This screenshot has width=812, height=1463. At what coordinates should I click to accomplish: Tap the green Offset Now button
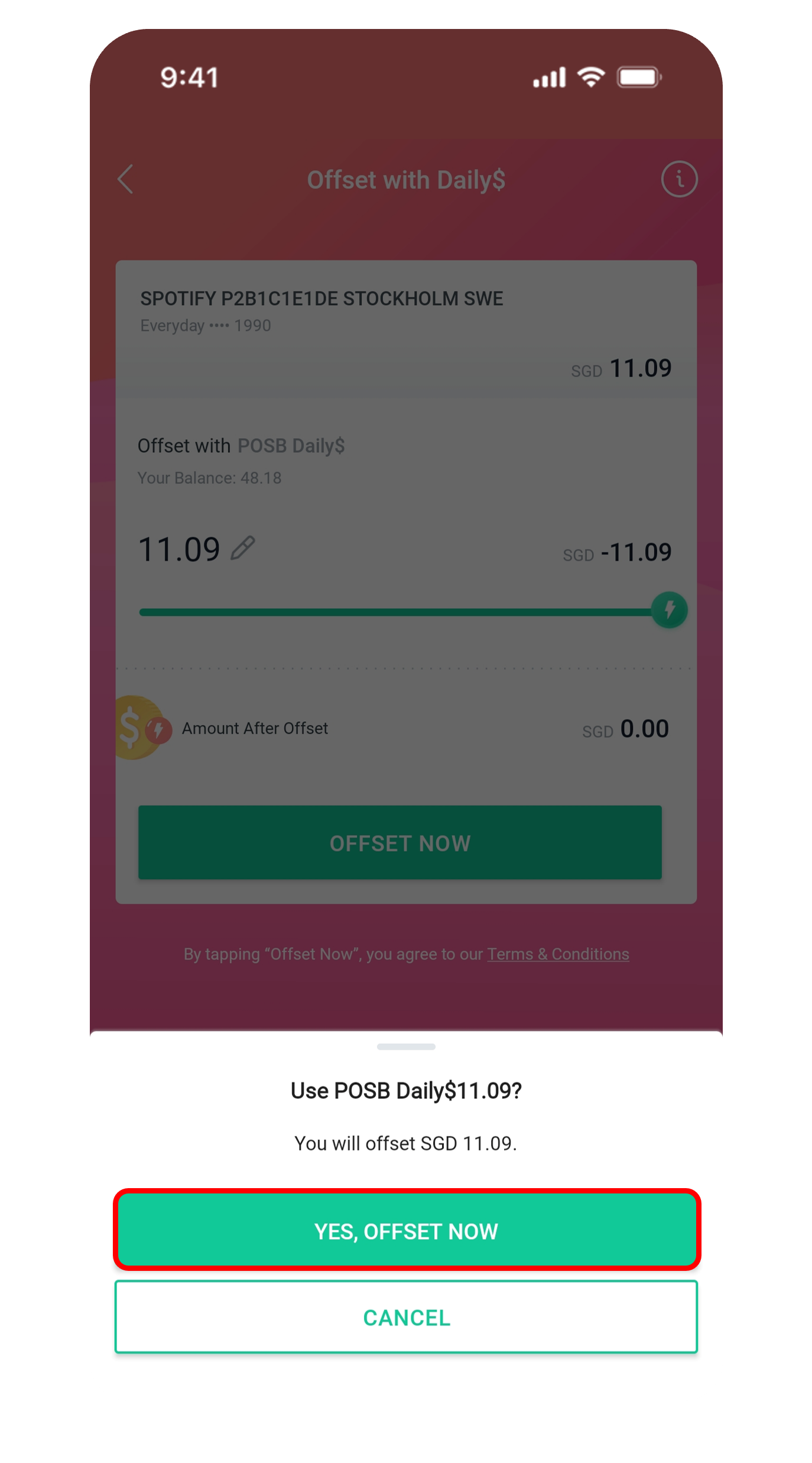tap(400, 843)
